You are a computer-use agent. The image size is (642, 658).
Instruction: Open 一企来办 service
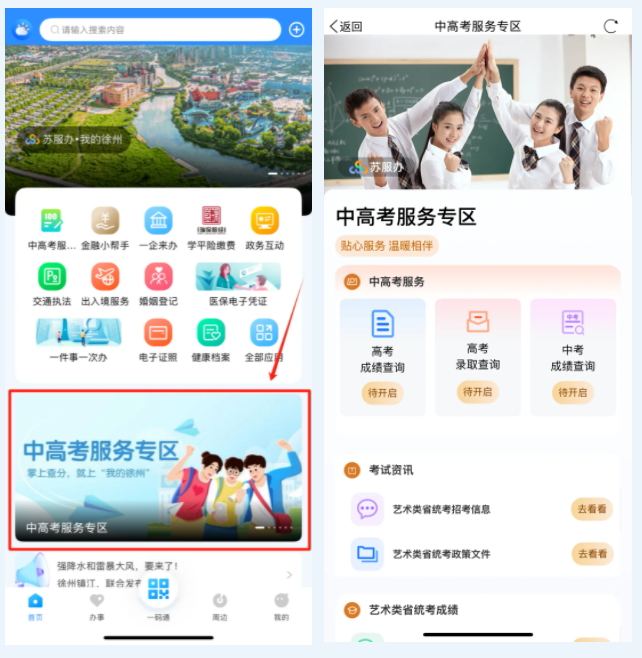tap(158, 227)
